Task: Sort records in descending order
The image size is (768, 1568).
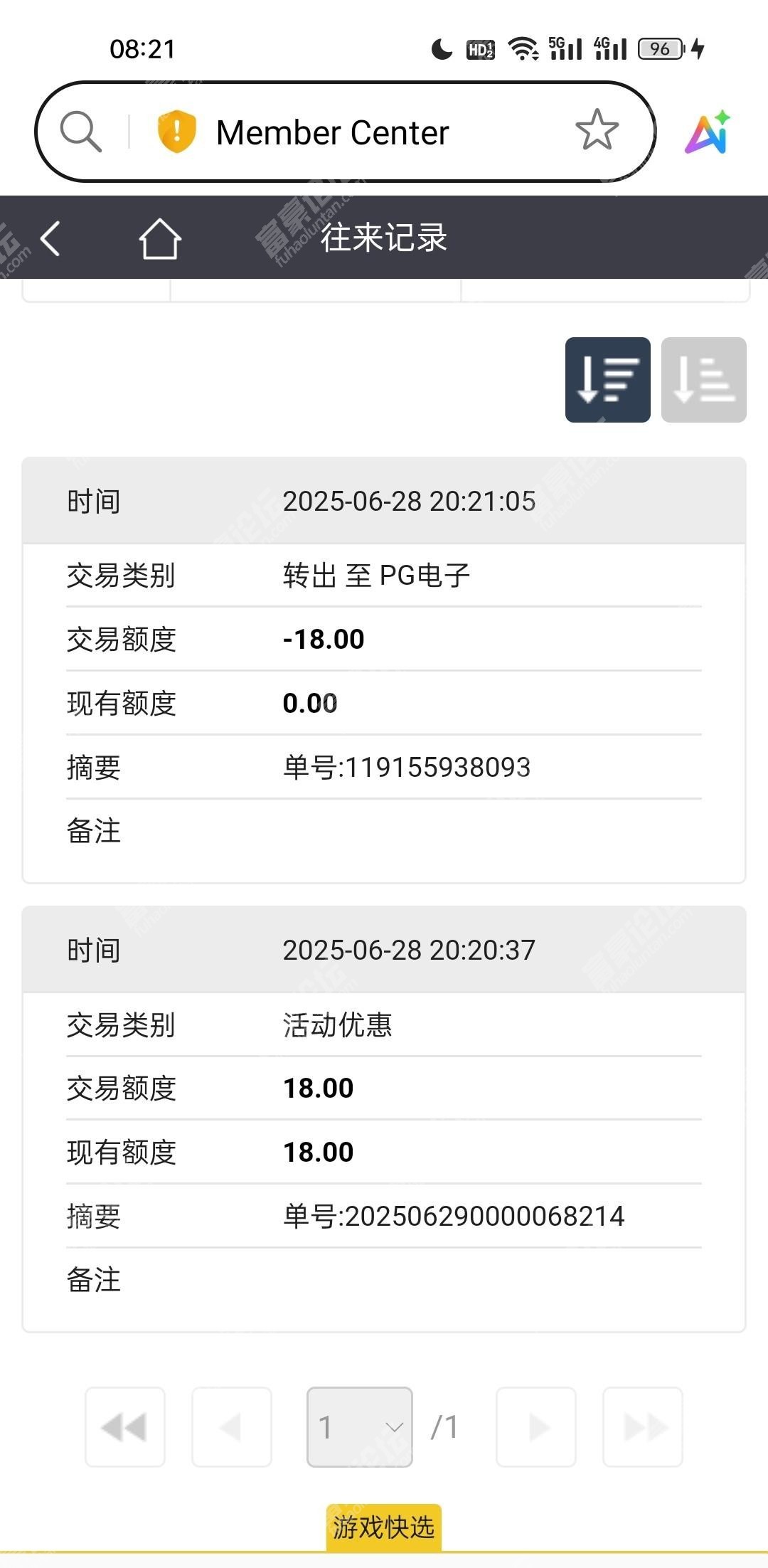Action: tap(608, 380)
